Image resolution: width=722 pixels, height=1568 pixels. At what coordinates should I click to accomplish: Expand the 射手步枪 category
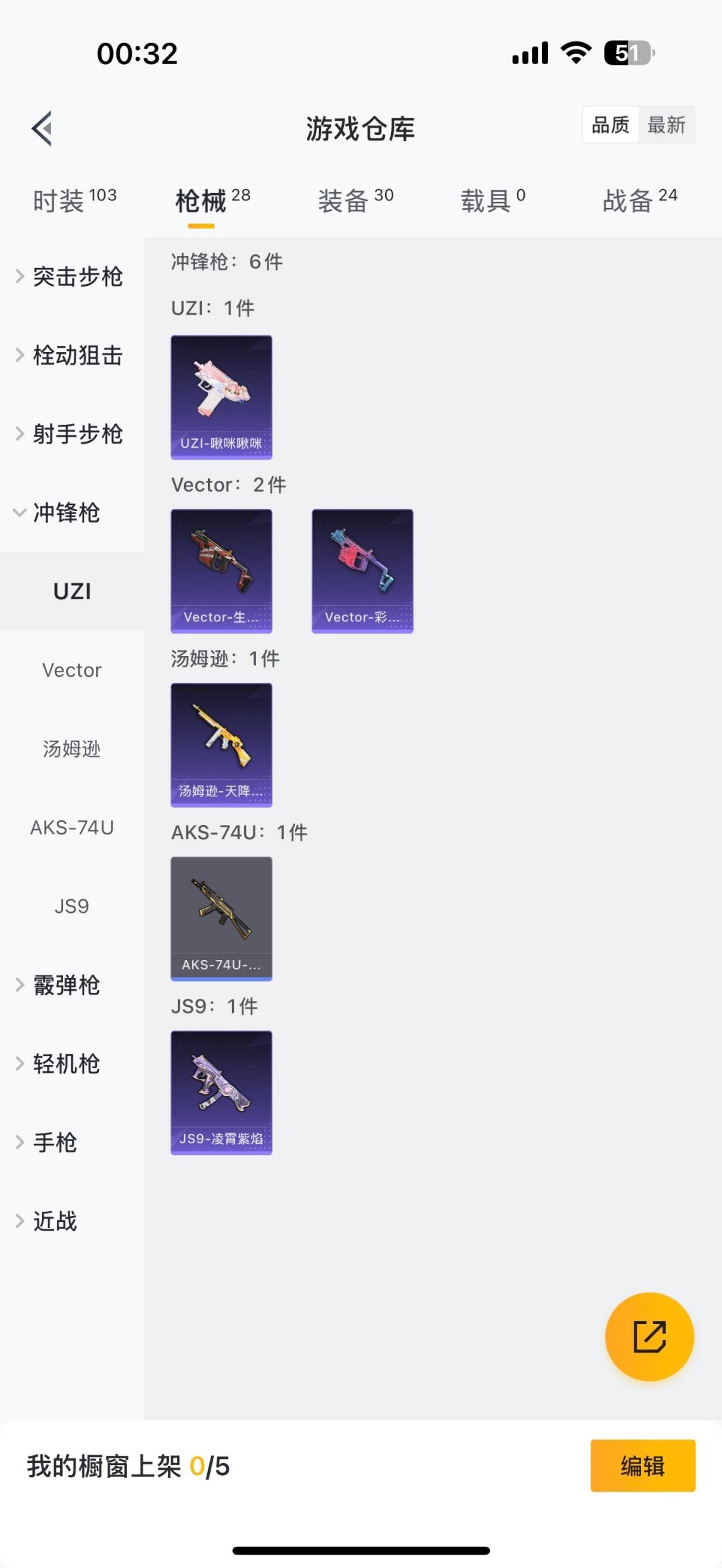pyautogui.click(x=72, y=434)
